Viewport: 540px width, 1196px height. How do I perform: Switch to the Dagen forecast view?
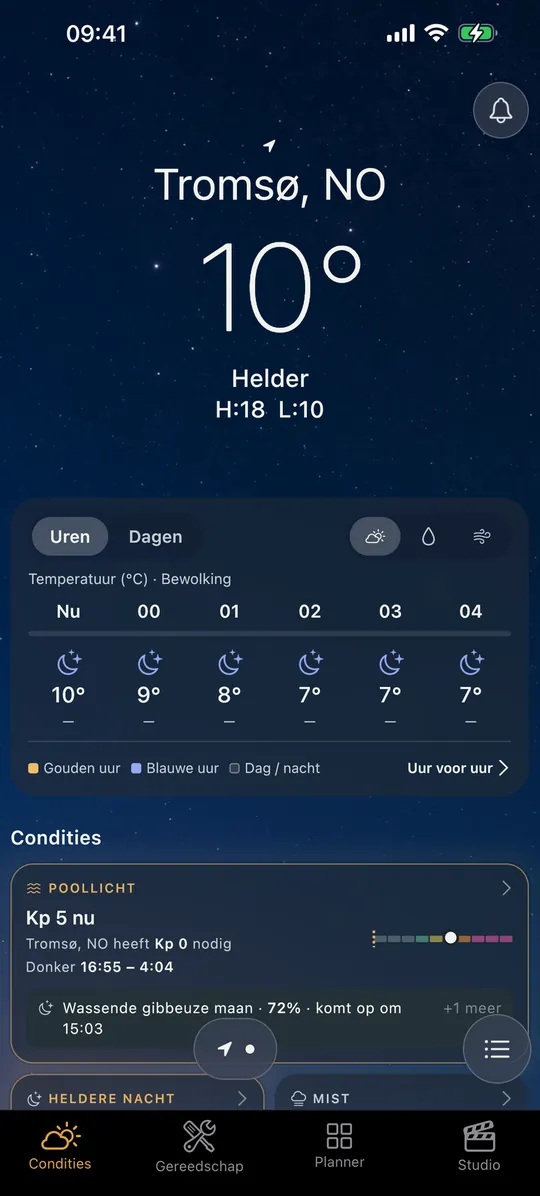point(156,536)
